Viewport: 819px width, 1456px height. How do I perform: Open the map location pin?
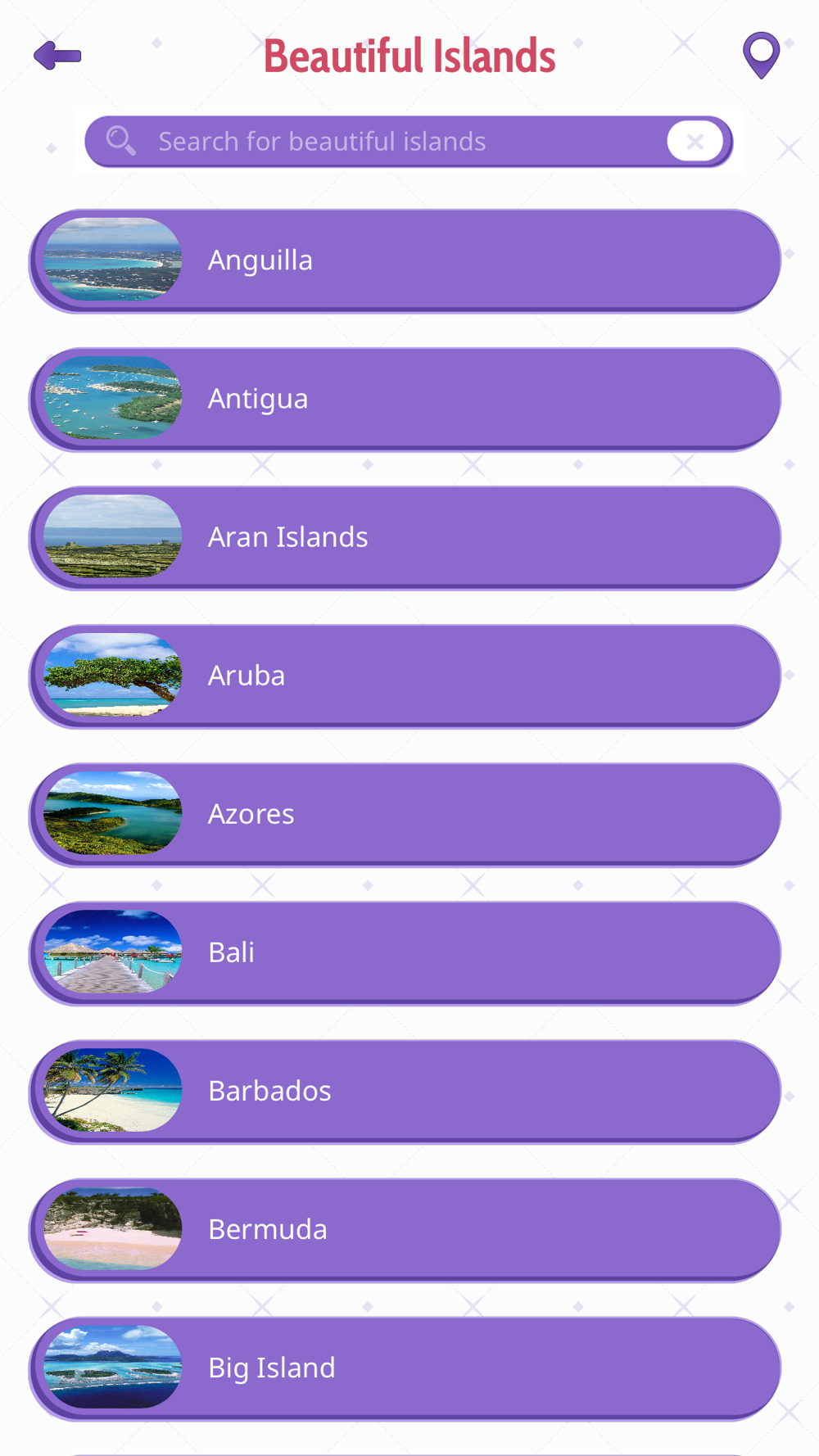pyautogui.click(x=761, y=56)
